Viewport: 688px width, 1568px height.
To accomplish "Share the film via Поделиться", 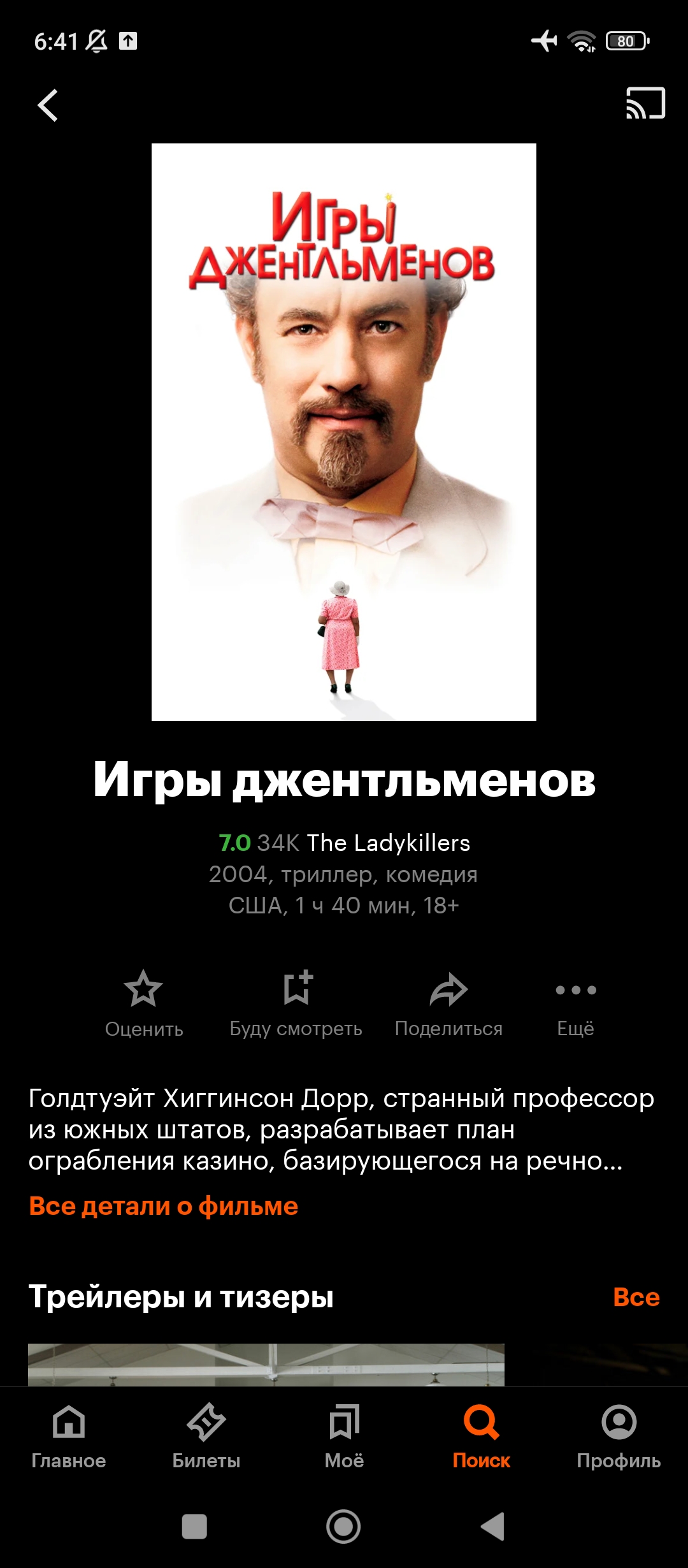I will click(448, 1004).
